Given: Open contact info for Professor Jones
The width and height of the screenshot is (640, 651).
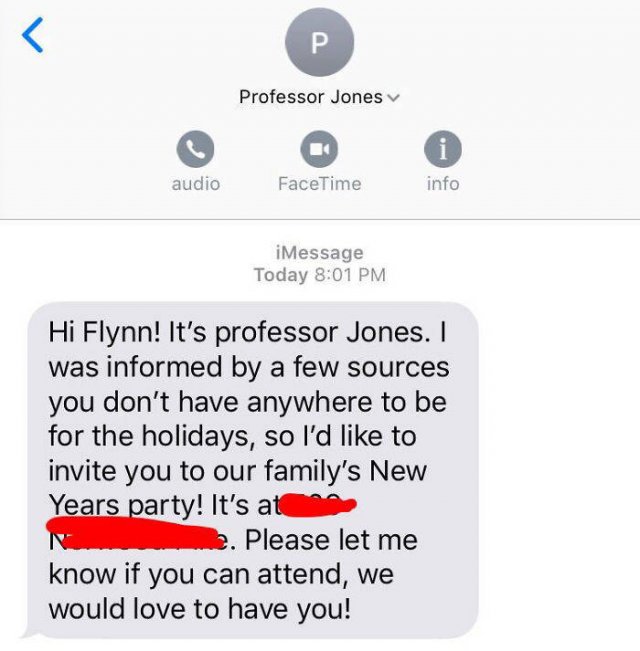Looking at the screenshot, I should [442, 151].
